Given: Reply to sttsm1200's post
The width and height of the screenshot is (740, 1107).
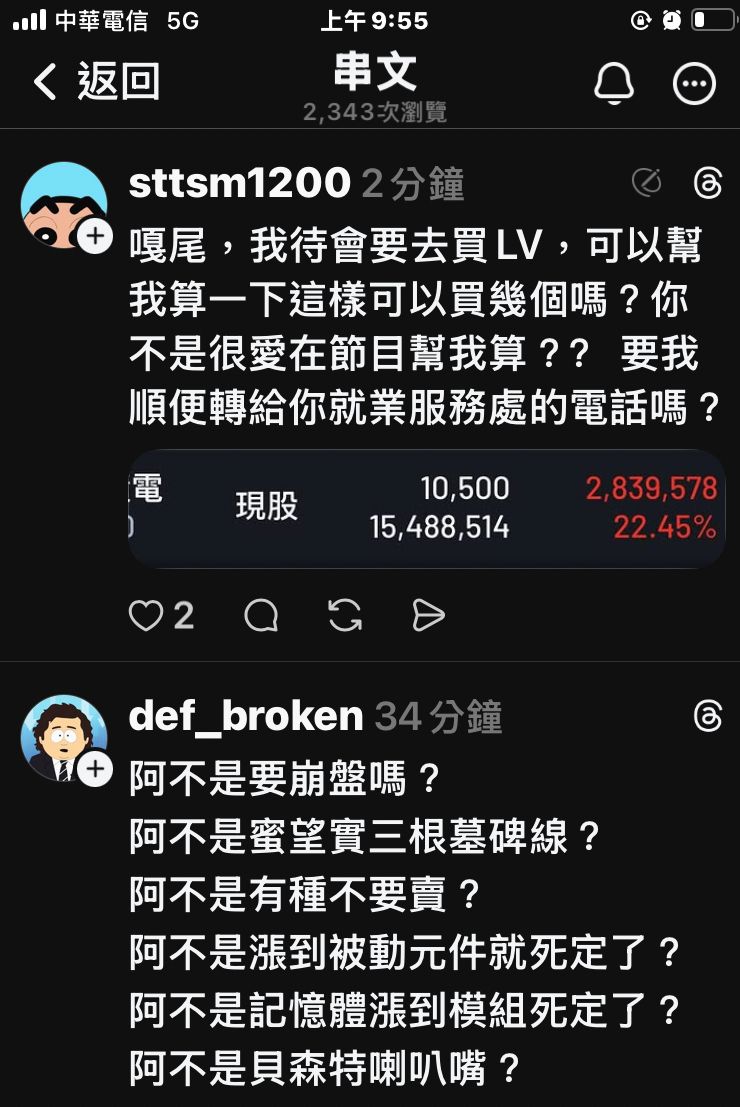Looking at the screenshot, I should tap(261, 616).
